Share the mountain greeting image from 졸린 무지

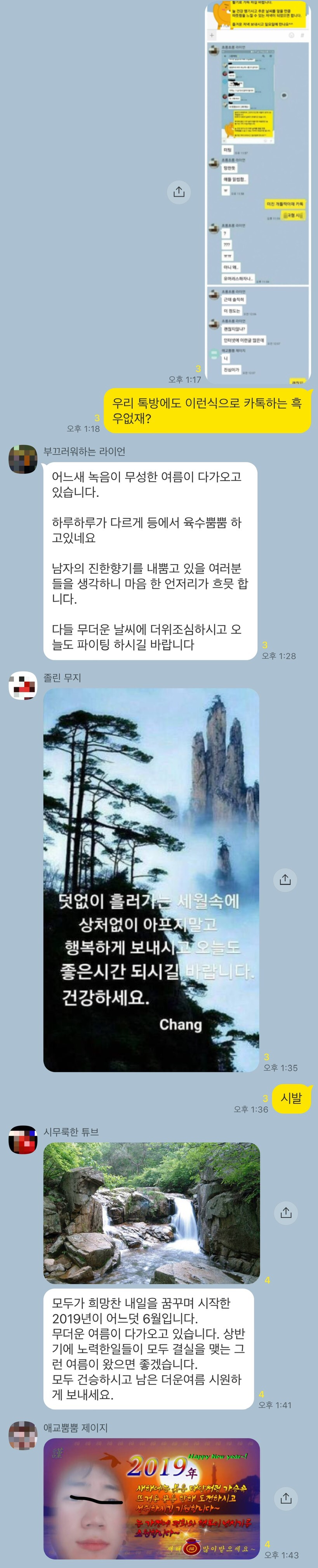(x=285, y=880)
